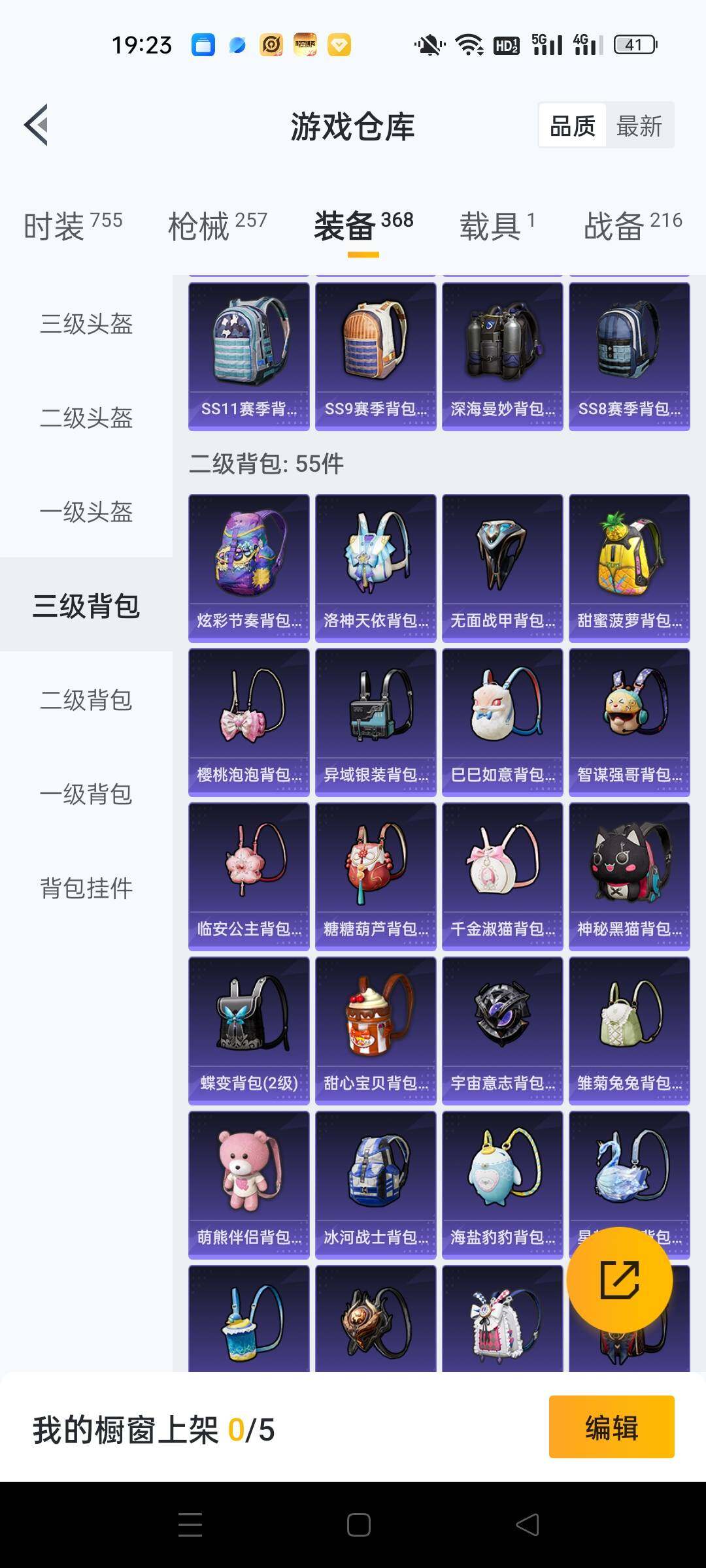
Task: Go back using the top-left arrow
Action: click(37, 125)
